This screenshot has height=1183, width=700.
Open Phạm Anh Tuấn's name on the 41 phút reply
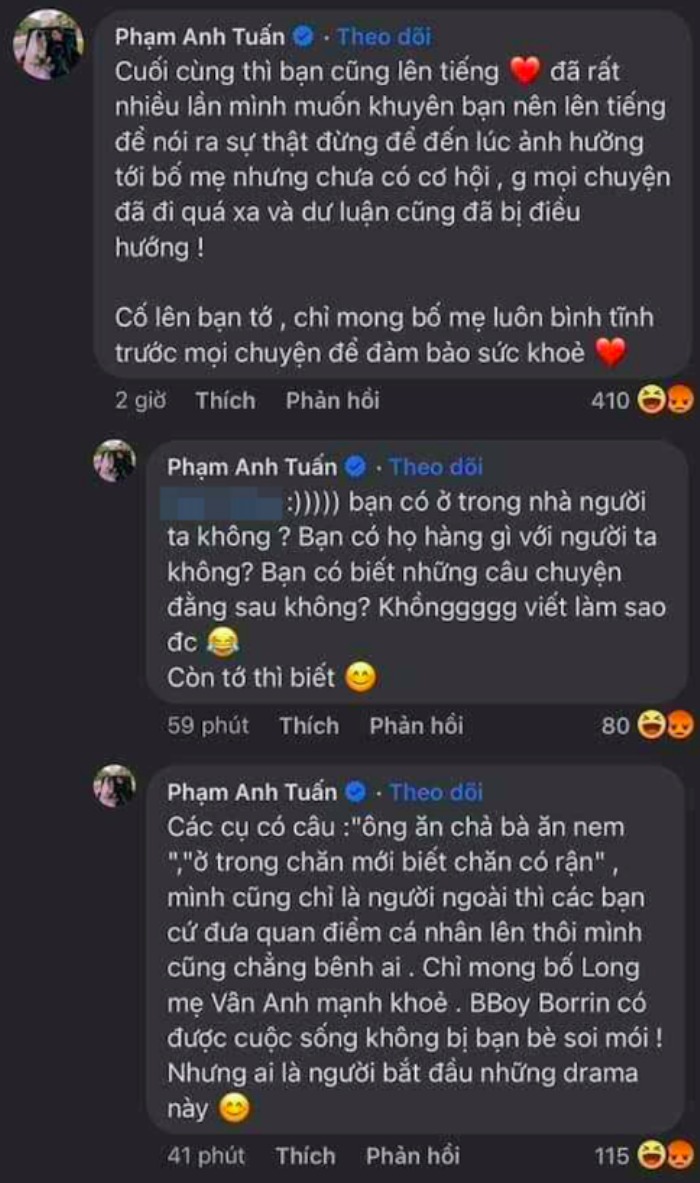(x=252, y=792)
